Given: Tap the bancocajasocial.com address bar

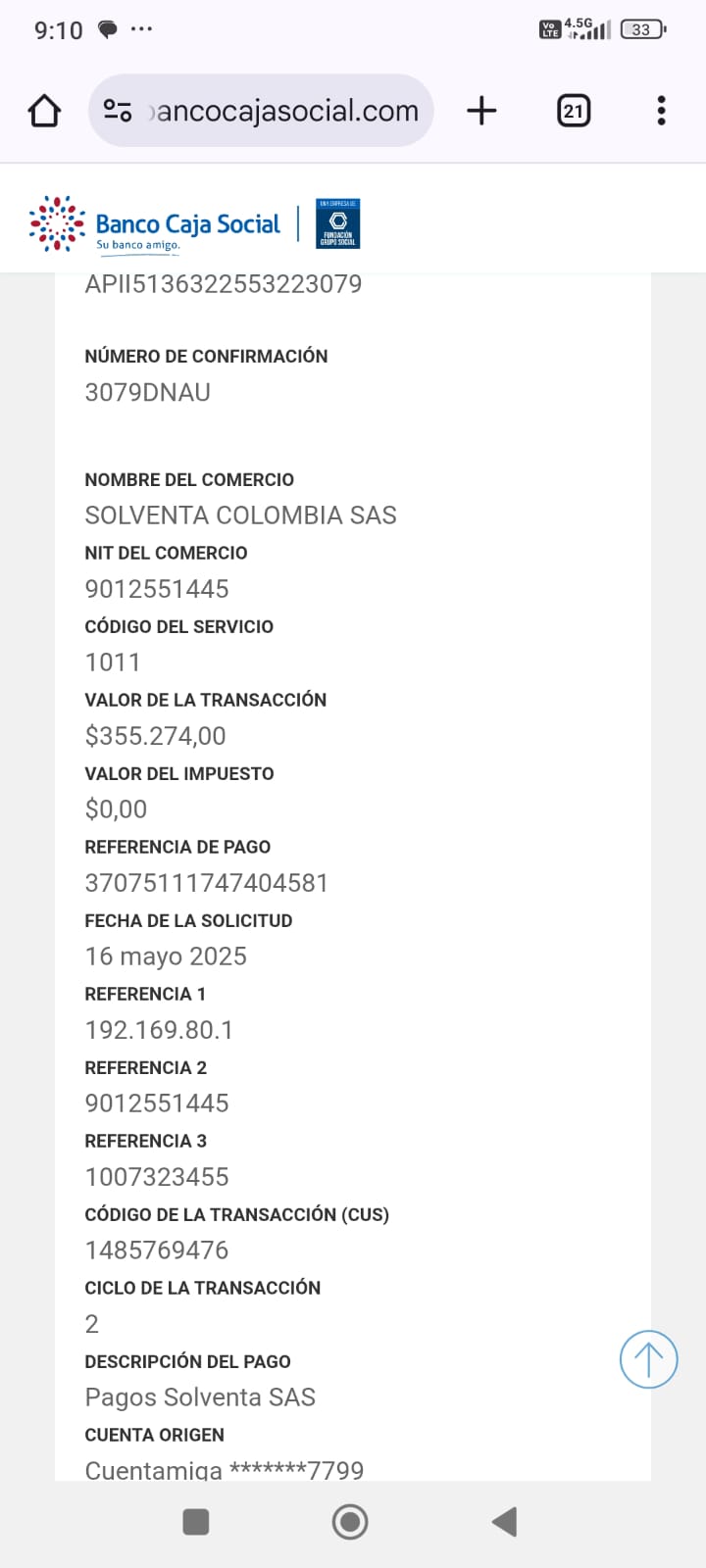Looking at the screenshot, I should pos(284,111).
